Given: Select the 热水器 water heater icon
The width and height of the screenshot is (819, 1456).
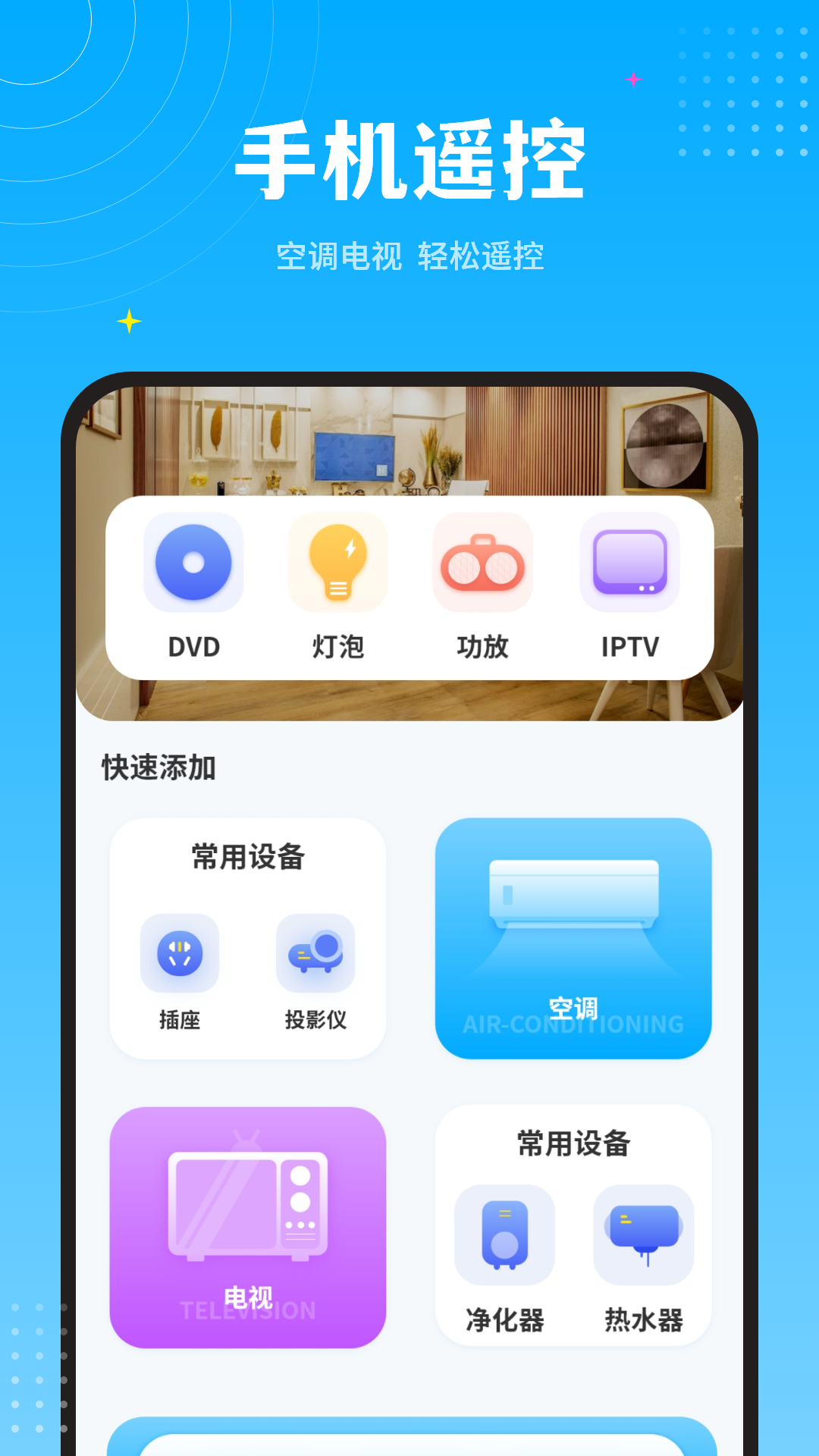Looking at the screenshot, I should pyautogui.click(x=643, y=1236).
